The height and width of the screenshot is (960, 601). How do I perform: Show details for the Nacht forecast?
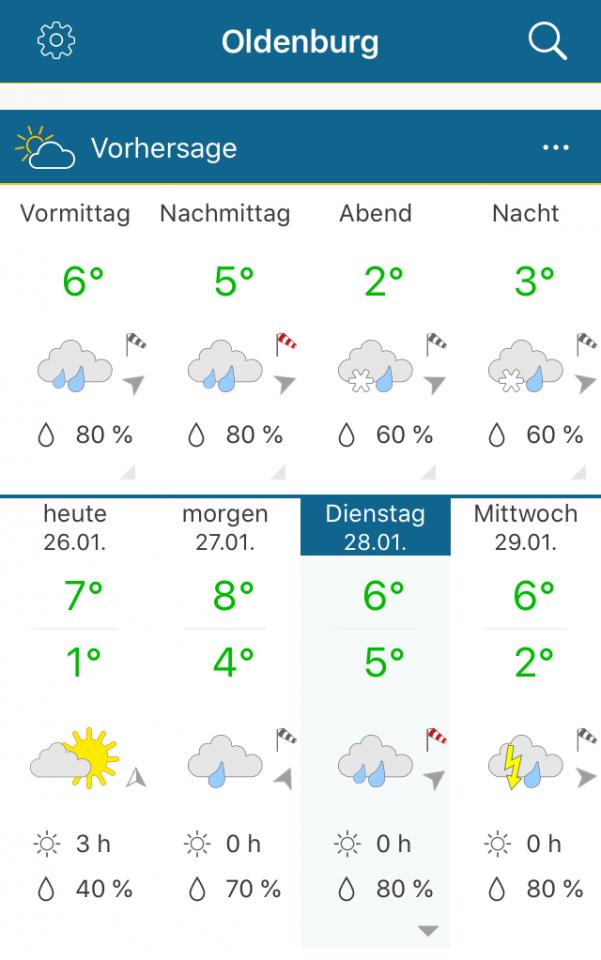pyautogui.click(x=577, y=472)
